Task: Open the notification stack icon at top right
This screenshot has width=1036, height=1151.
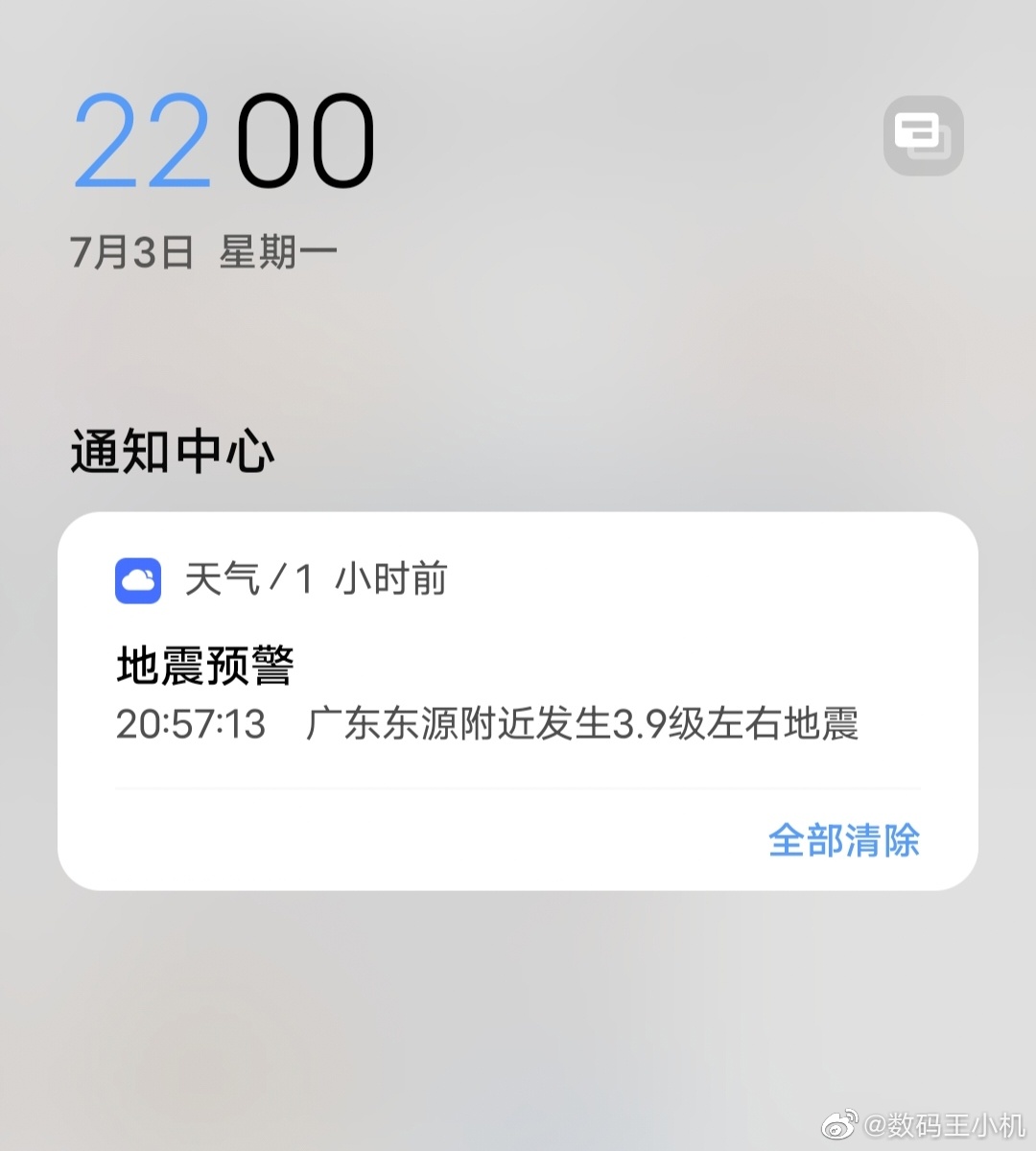Action: pyautogui.click(x=924, y=134)
